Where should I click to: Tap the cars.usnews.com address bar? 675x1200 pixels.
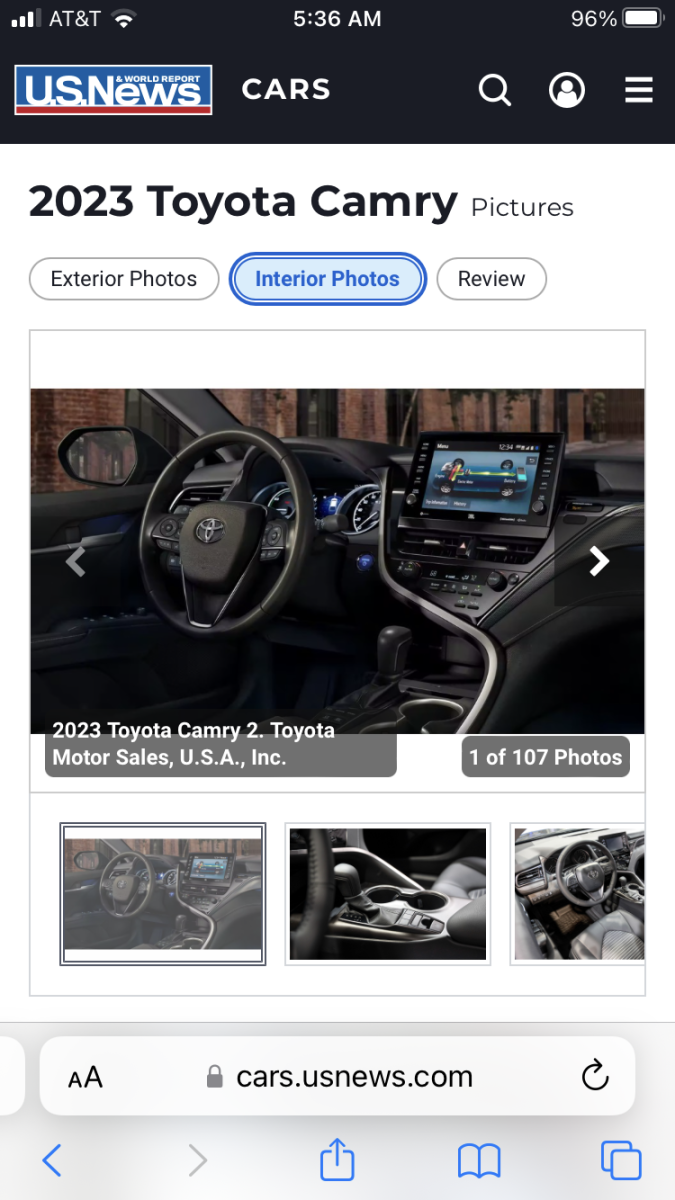coord(338,1076)
